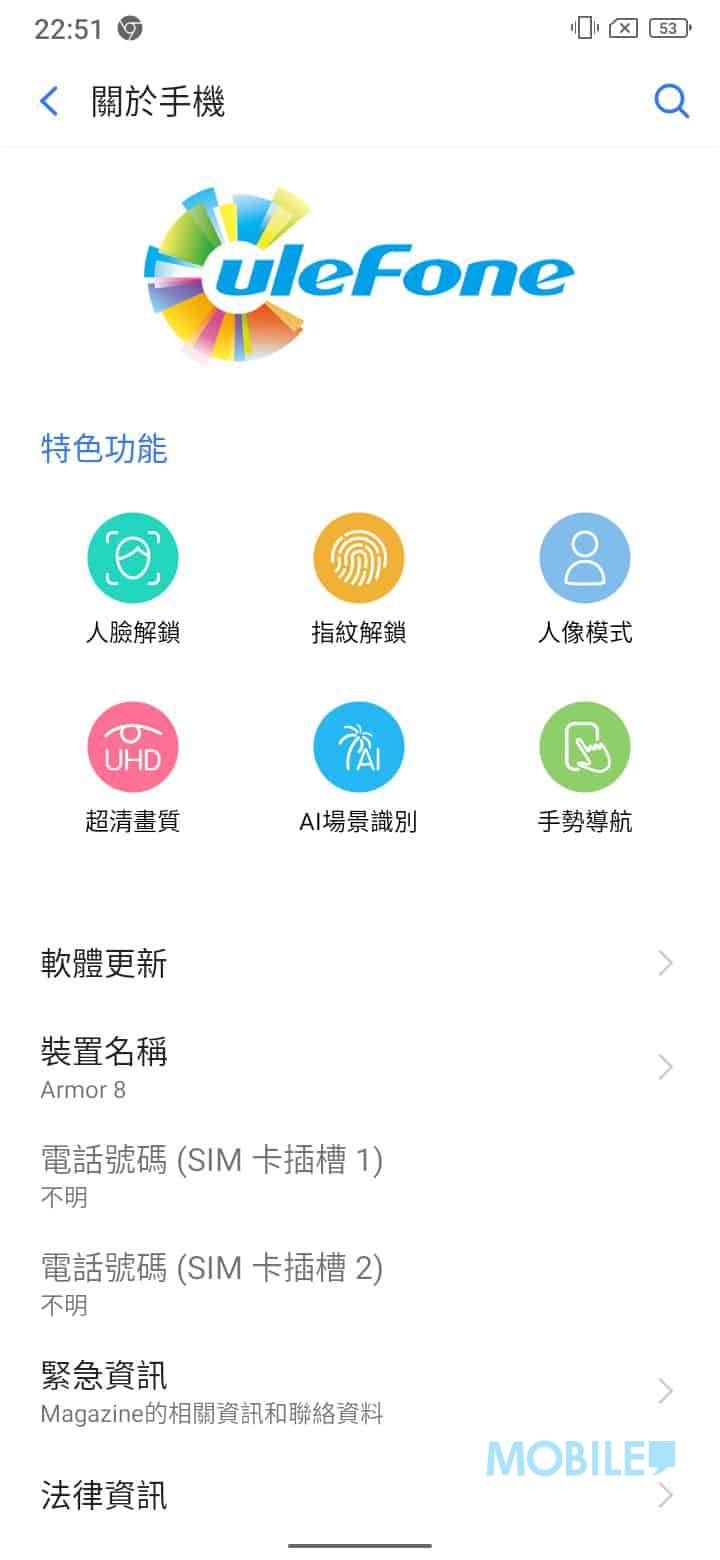The height and width of the screenshot is (1560, 720).
Task: Open 超清畫質 UHD feature
Action: pyautogui.click(x=133, y=768)
